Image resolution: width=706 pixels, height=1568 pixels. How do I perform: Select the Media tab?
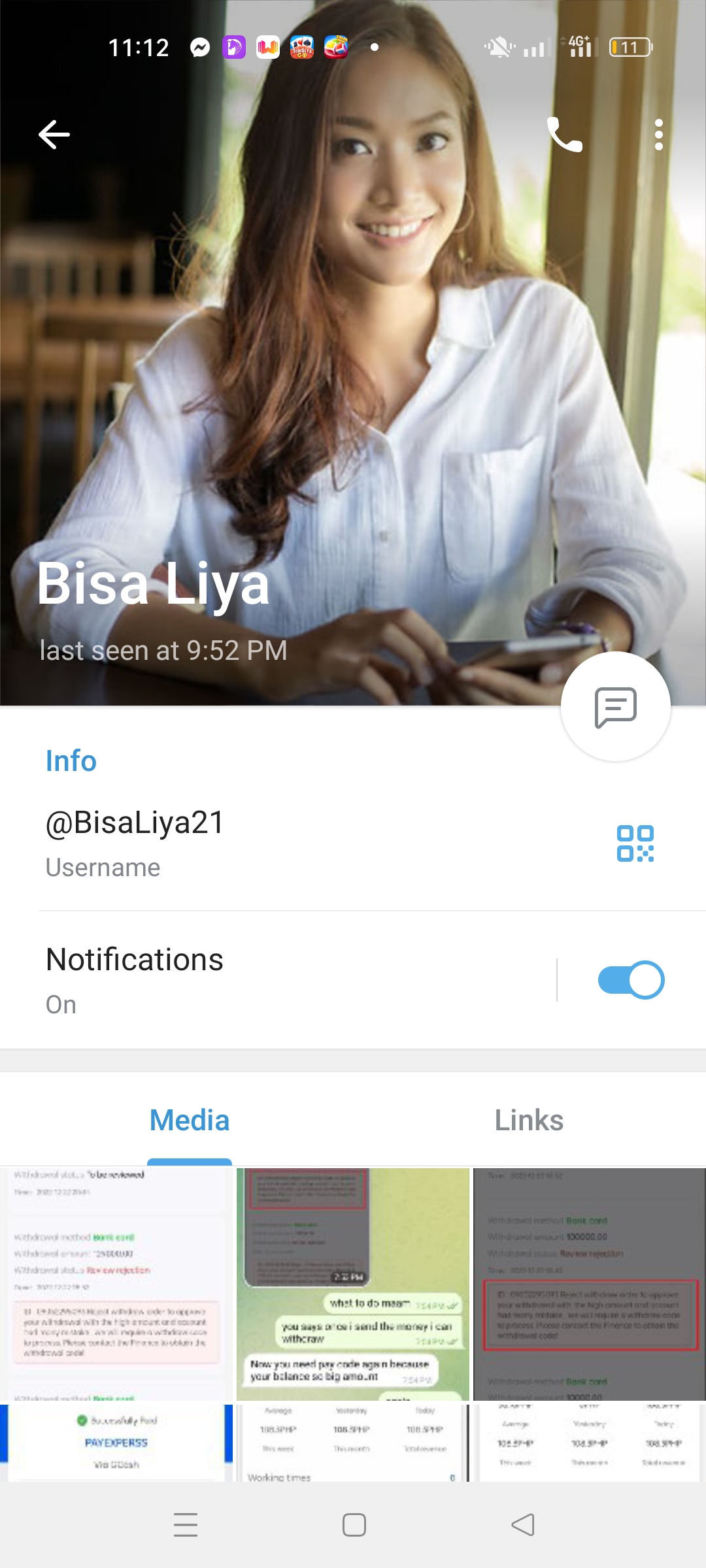pyautogui.click(x=190, y=1120)
